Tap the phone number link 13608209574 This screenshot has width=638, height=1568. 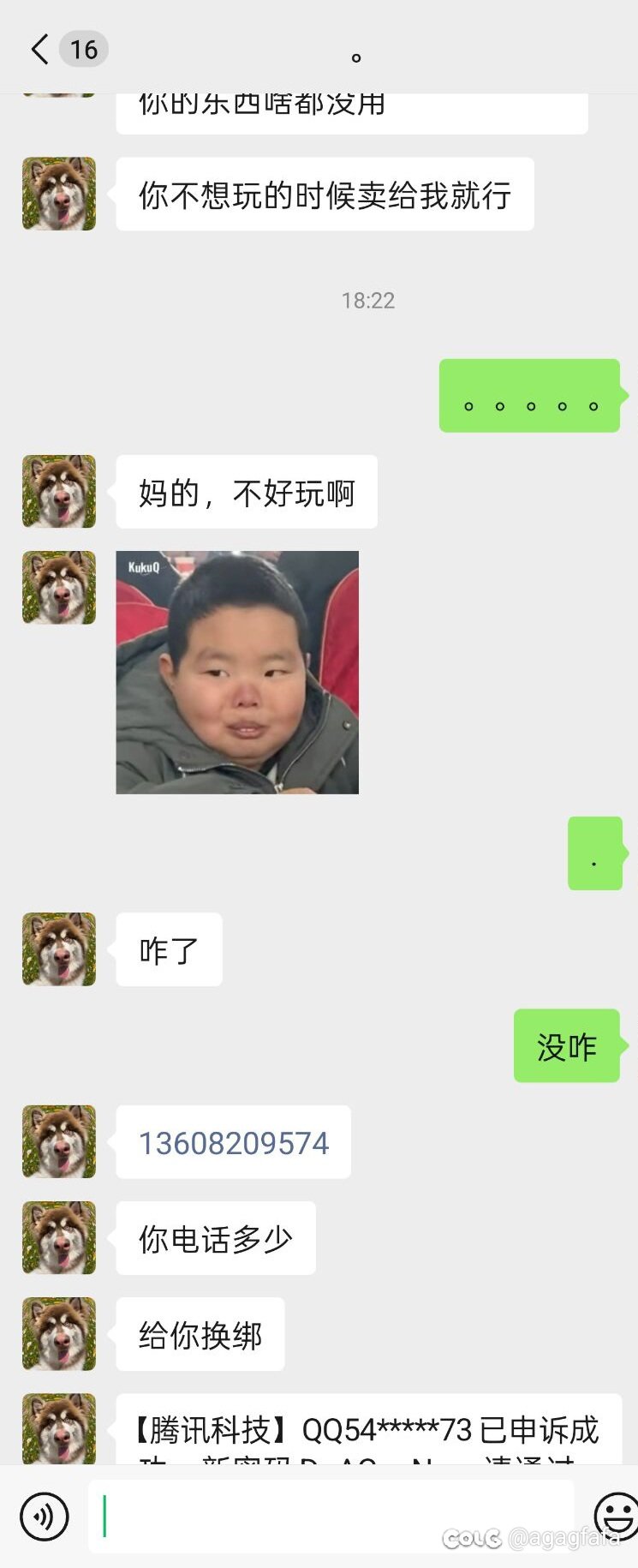(233, 1143)
